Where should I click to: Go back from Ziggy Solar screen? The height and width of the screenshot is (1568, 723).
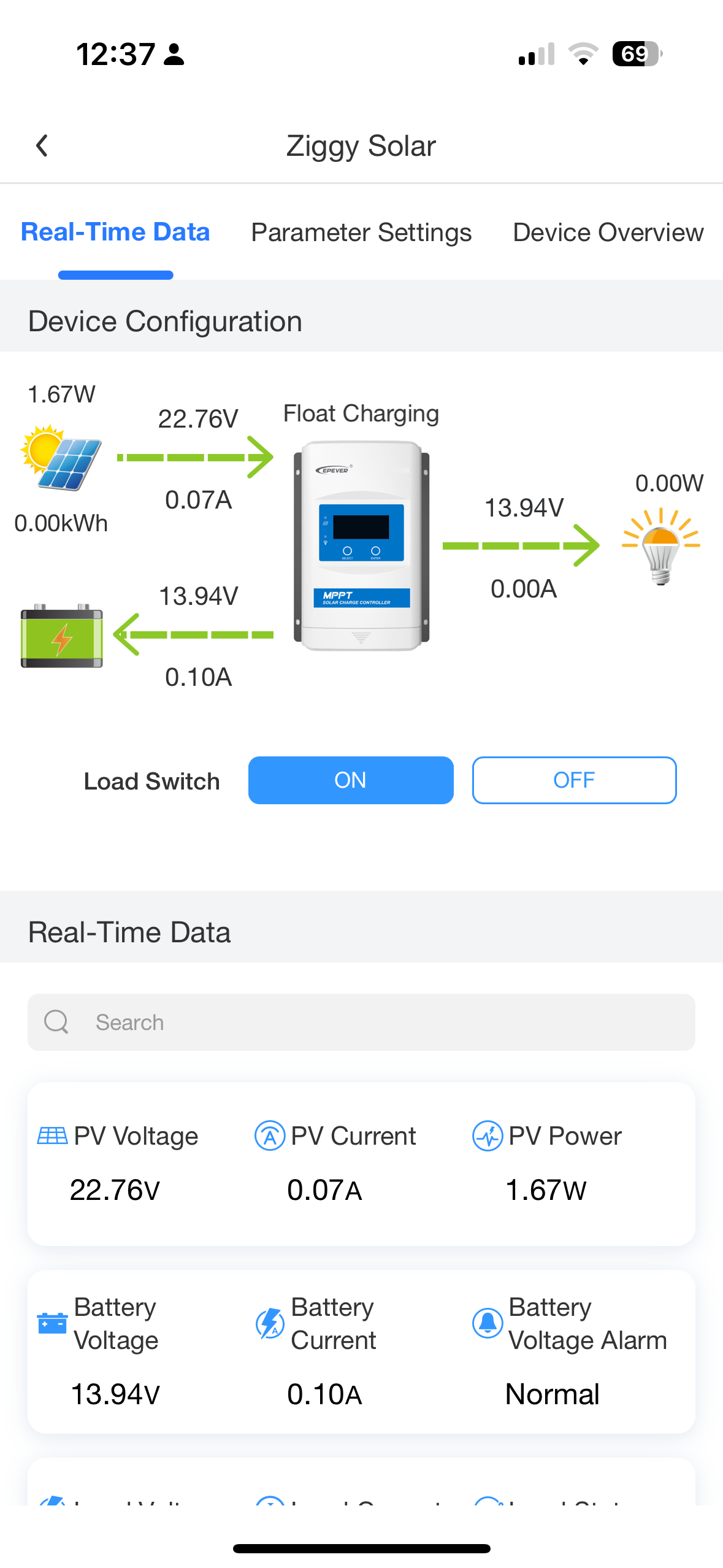pyautogui.click(x=42, y=146)
